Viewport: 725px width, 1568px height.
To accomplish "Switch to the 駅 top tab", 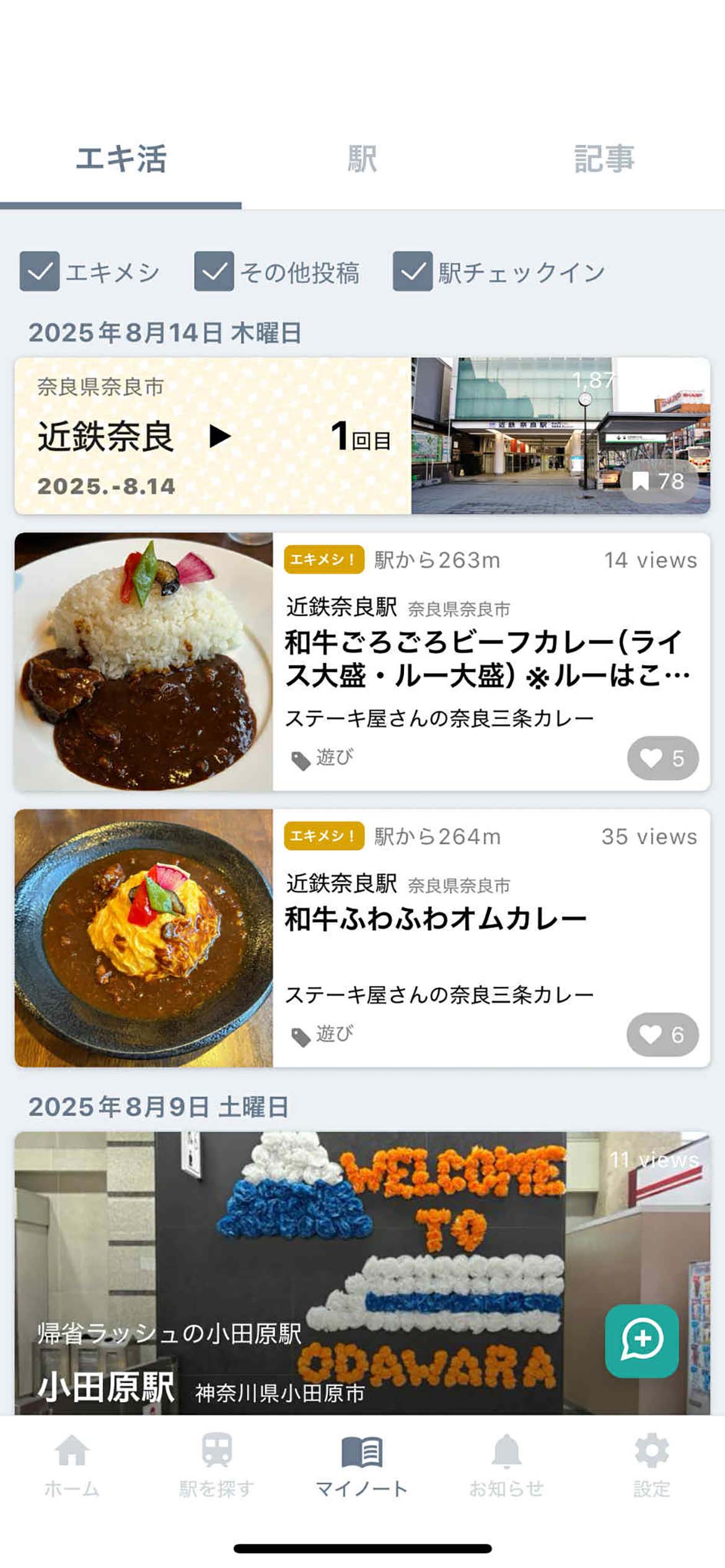I will click(362, 159).
